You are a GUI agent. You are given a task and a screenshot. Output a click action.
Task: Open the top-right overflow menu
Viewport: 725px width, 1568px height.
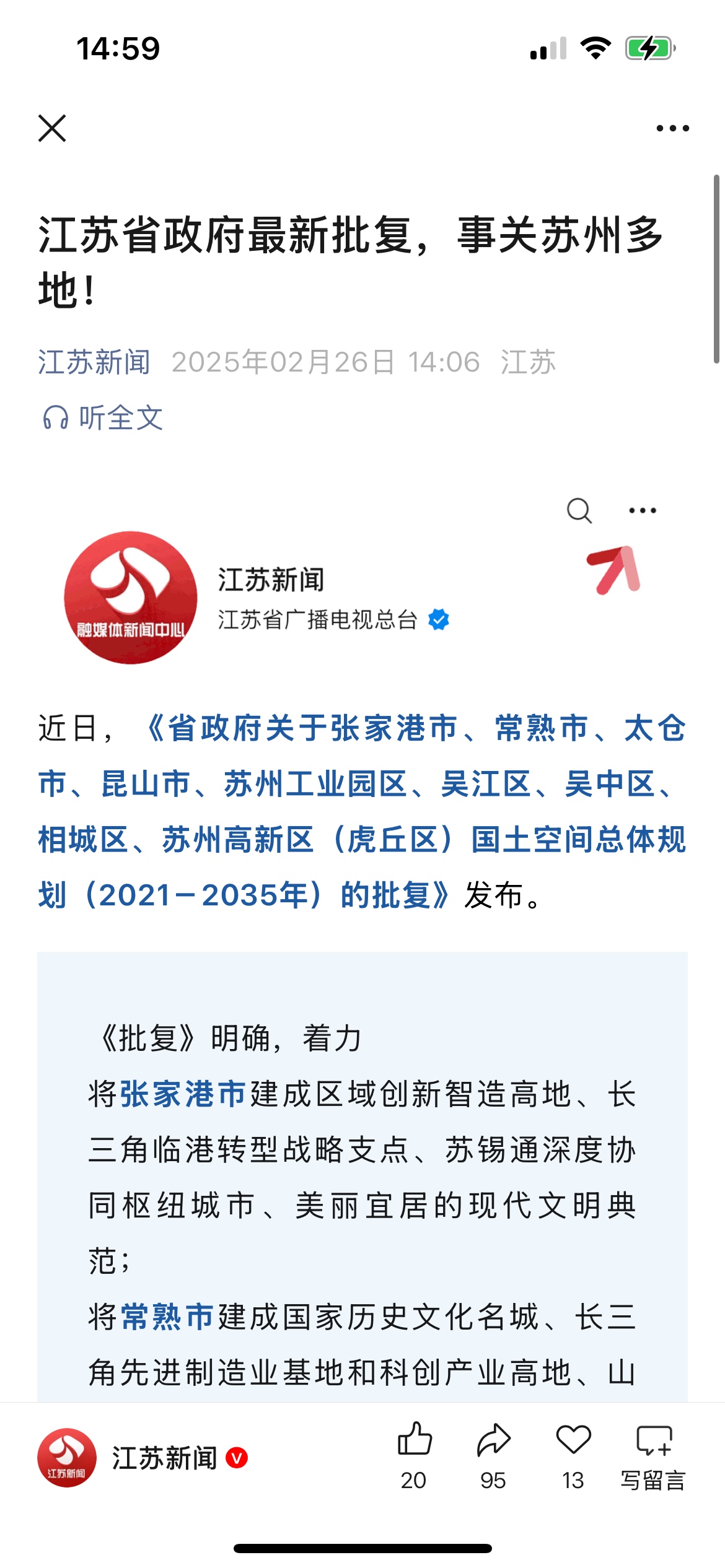pyautogui.click(x=672, y=128)
